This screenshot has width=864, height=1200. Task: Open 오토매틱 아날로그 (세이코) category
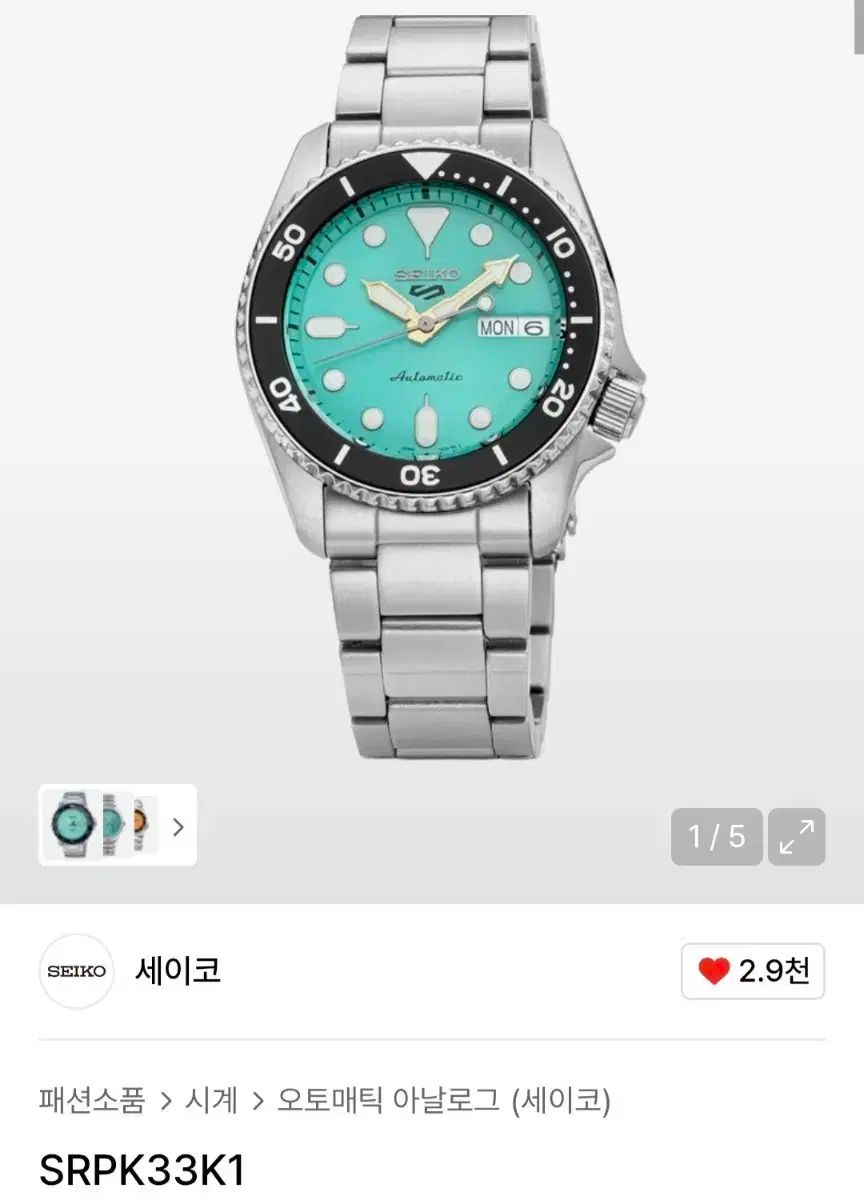point(443,1101)
